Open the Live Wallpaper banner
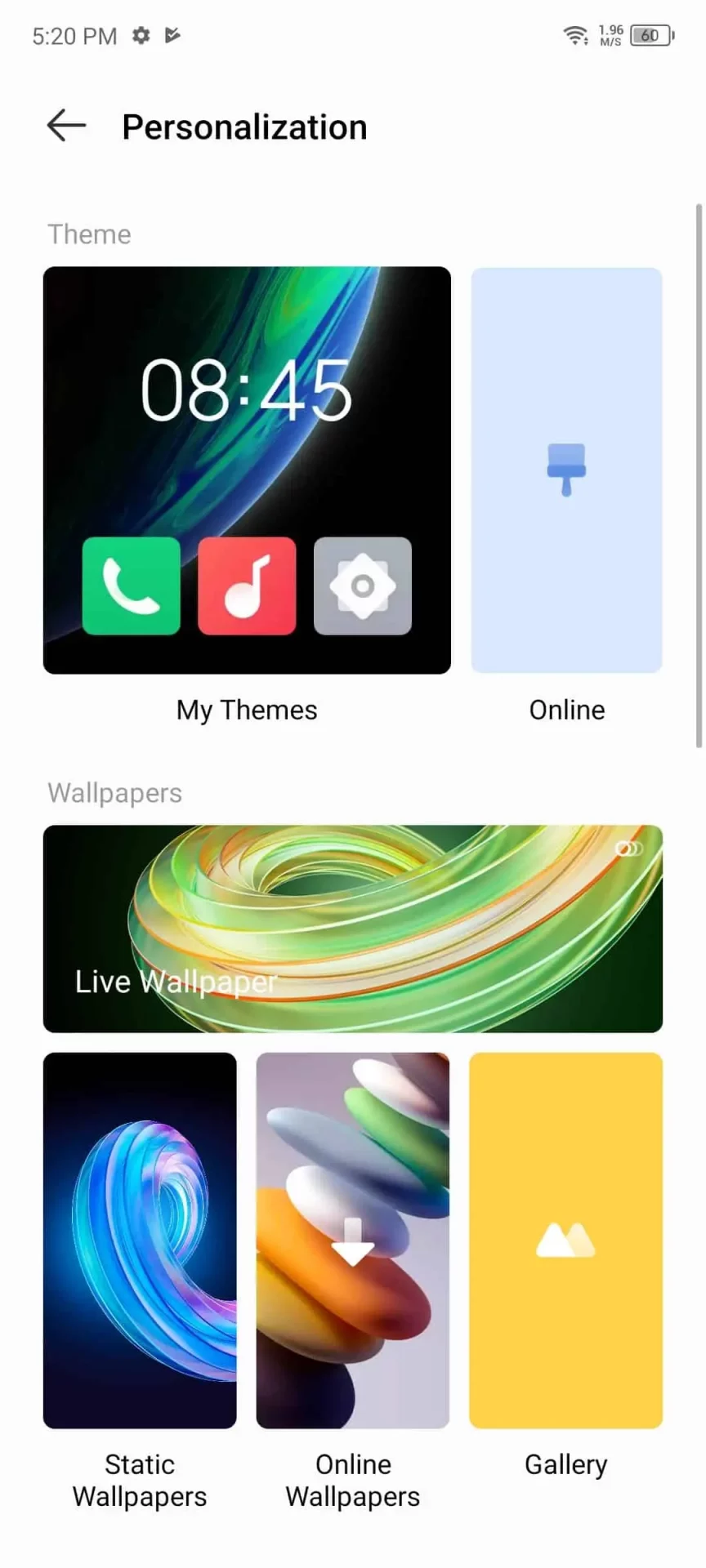 tap(353, 929)
